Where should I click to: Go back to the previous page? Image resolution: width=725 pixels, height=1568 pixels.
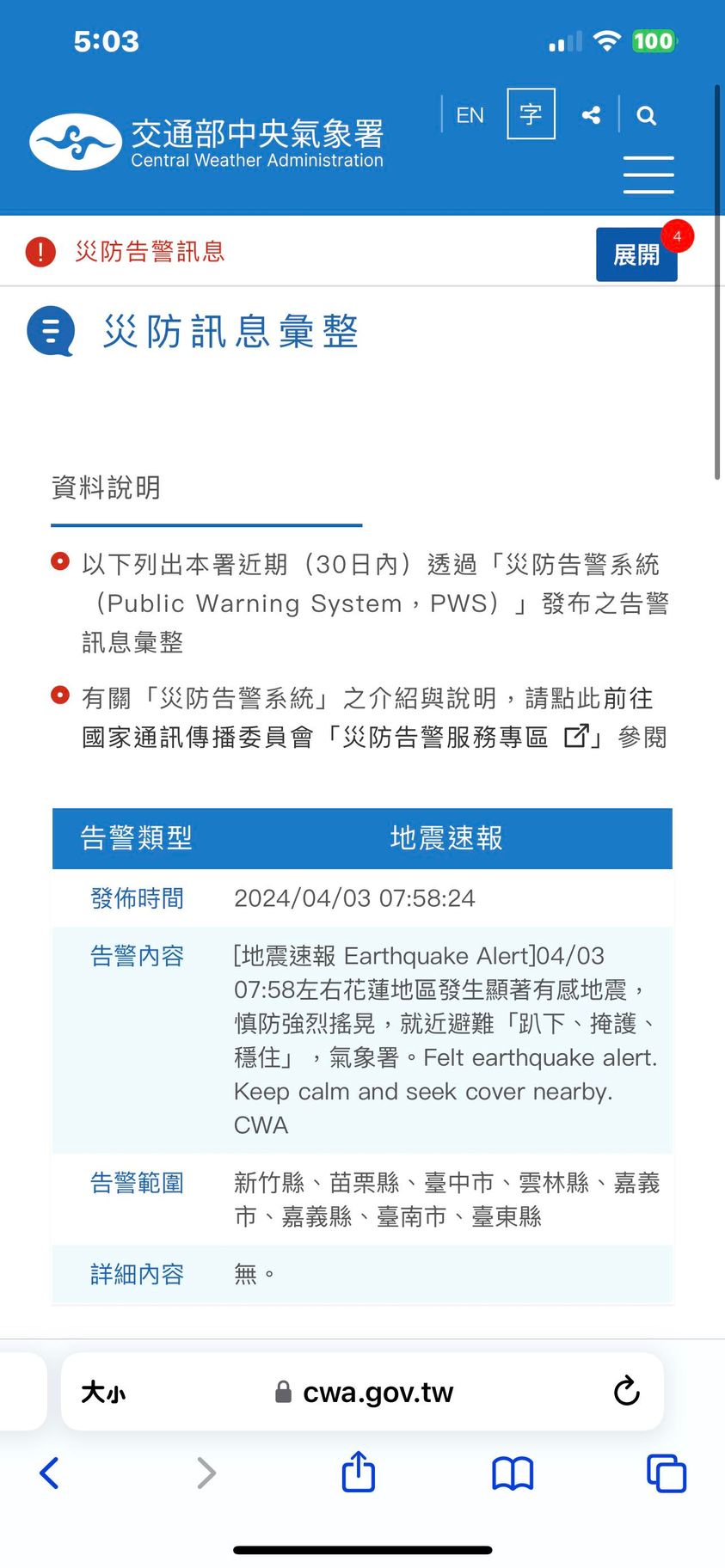[50, 1473]
